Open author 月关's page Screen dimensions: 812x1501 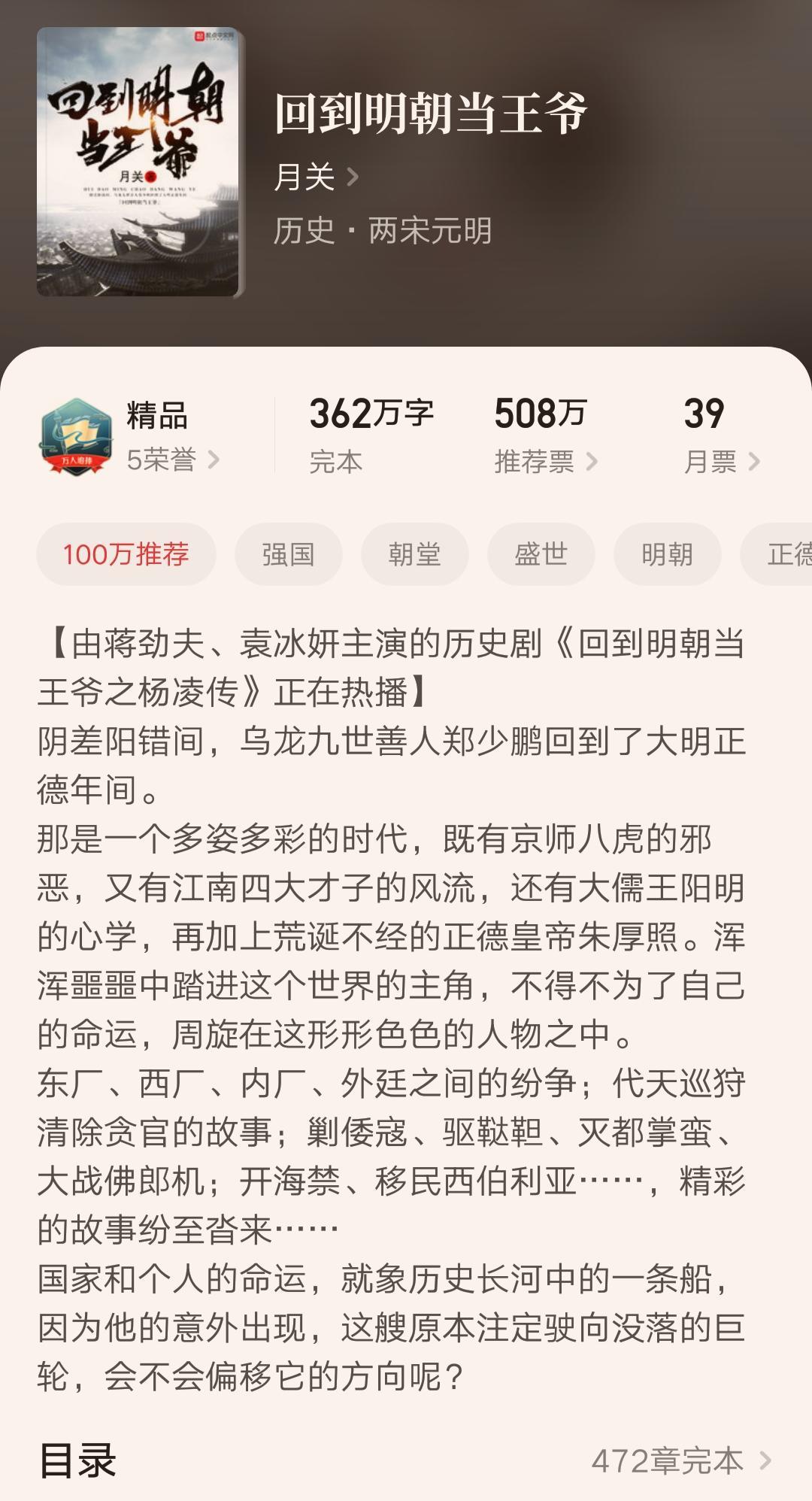tap(316, 177)
